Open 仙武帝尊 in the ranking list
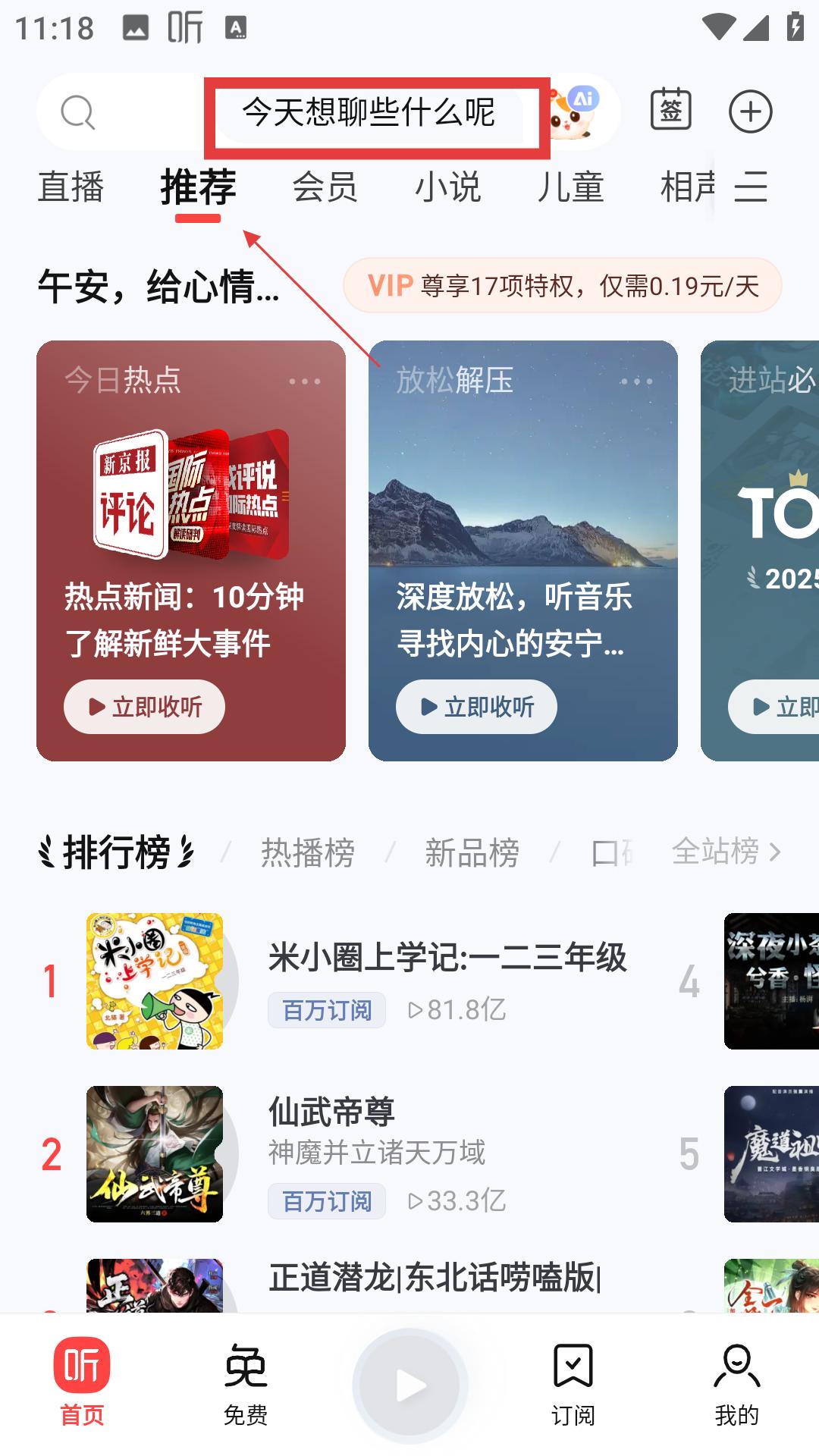 point(332,1112)
